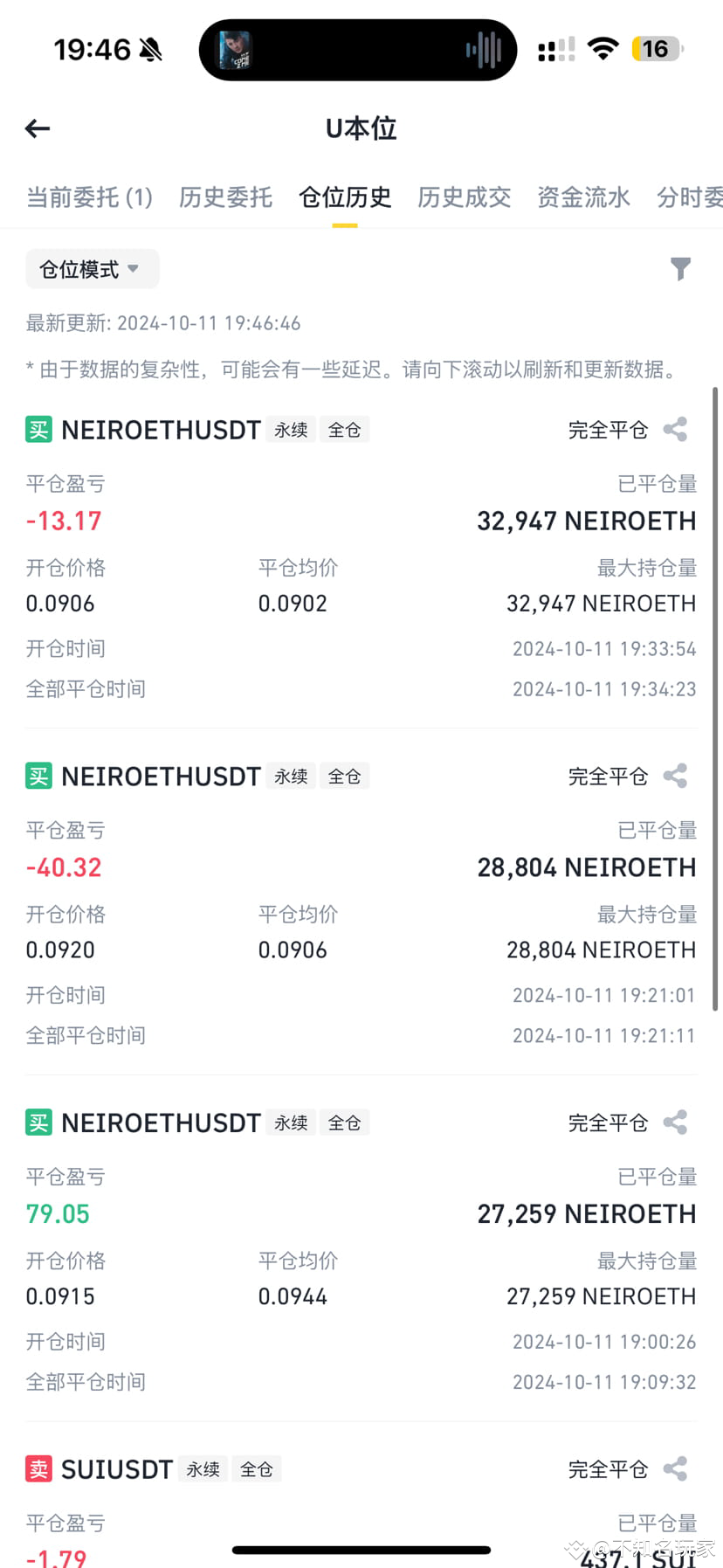
Task: Open the 当前委托 (1) tab
Action: (89, 197)
